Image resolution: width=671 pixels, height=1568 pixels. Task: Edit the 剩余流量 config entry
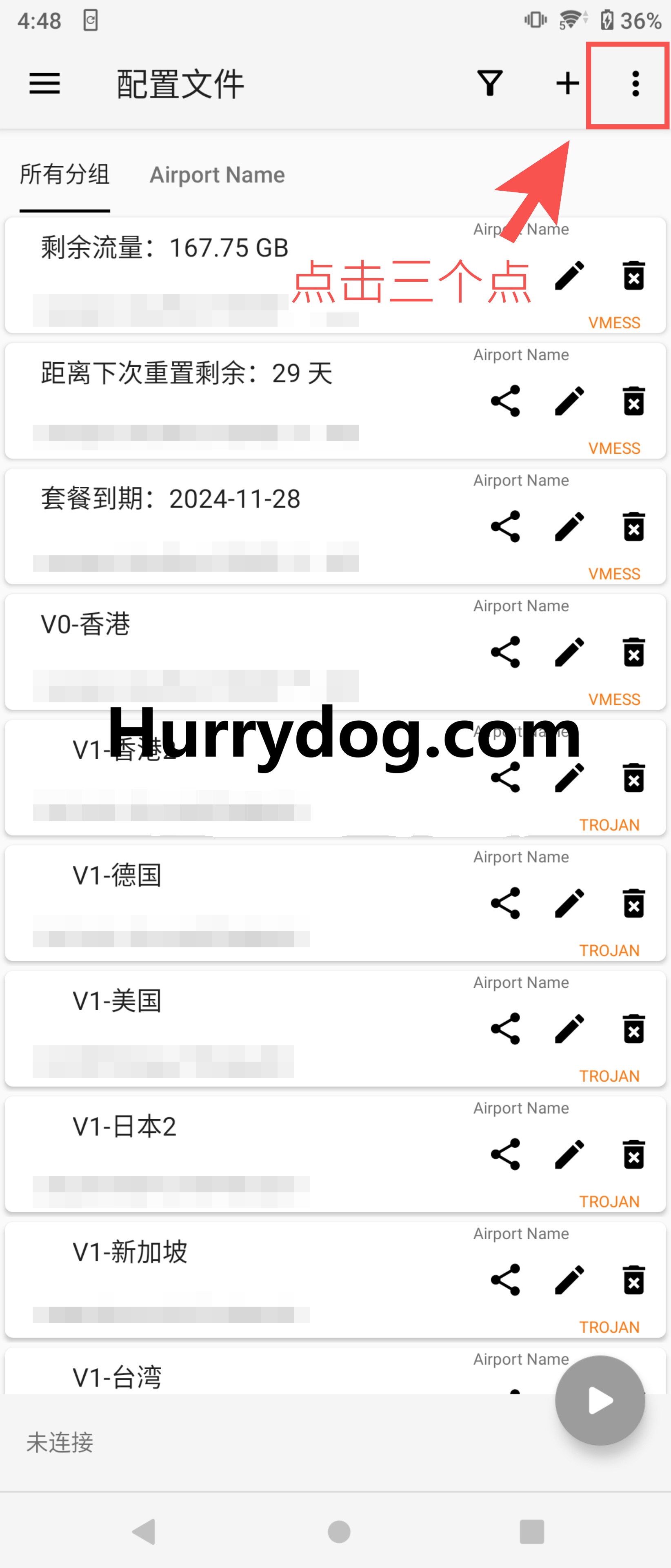coord(569,276)
